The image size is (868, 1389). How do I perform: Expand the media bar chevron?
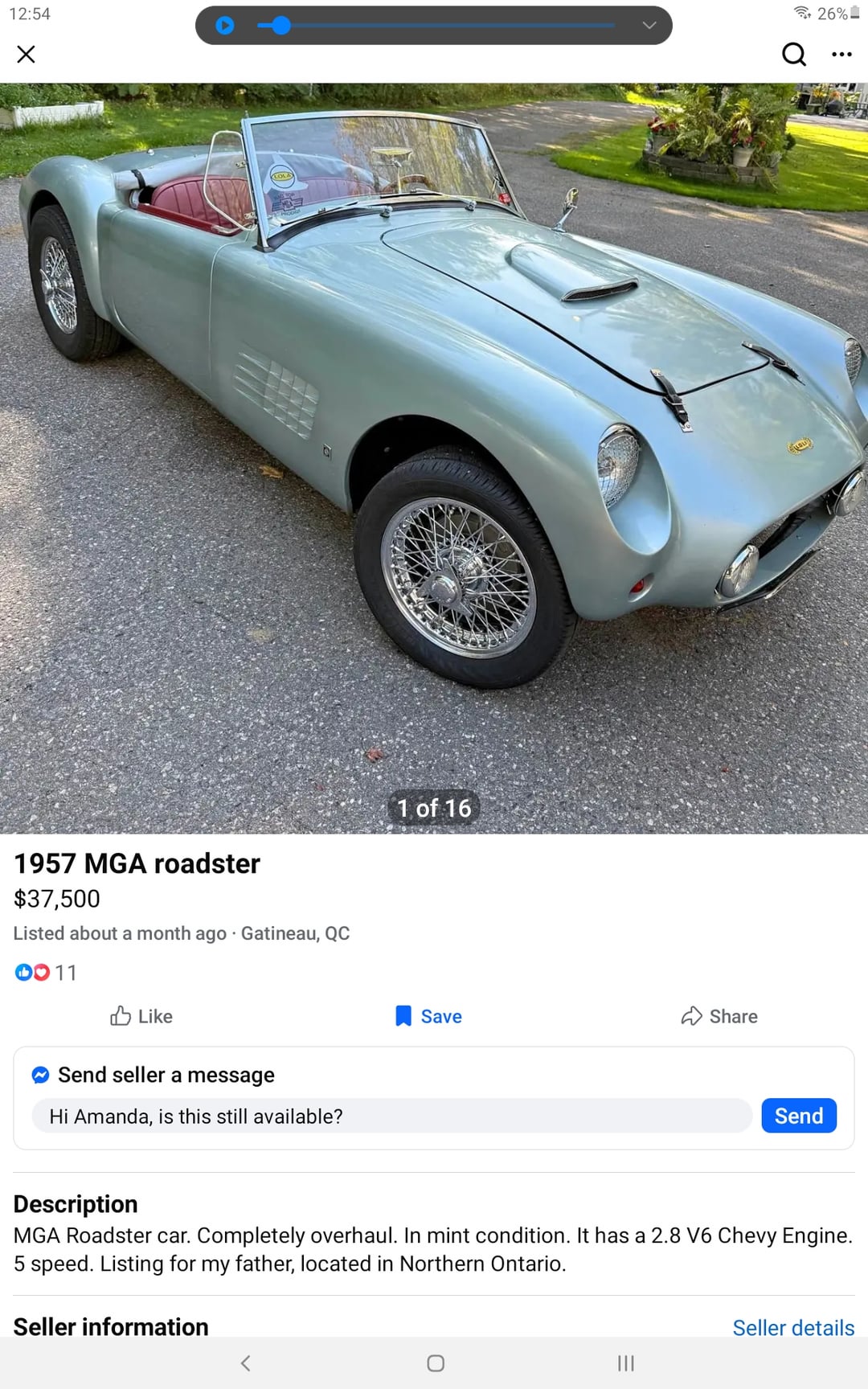coord(649,26)
